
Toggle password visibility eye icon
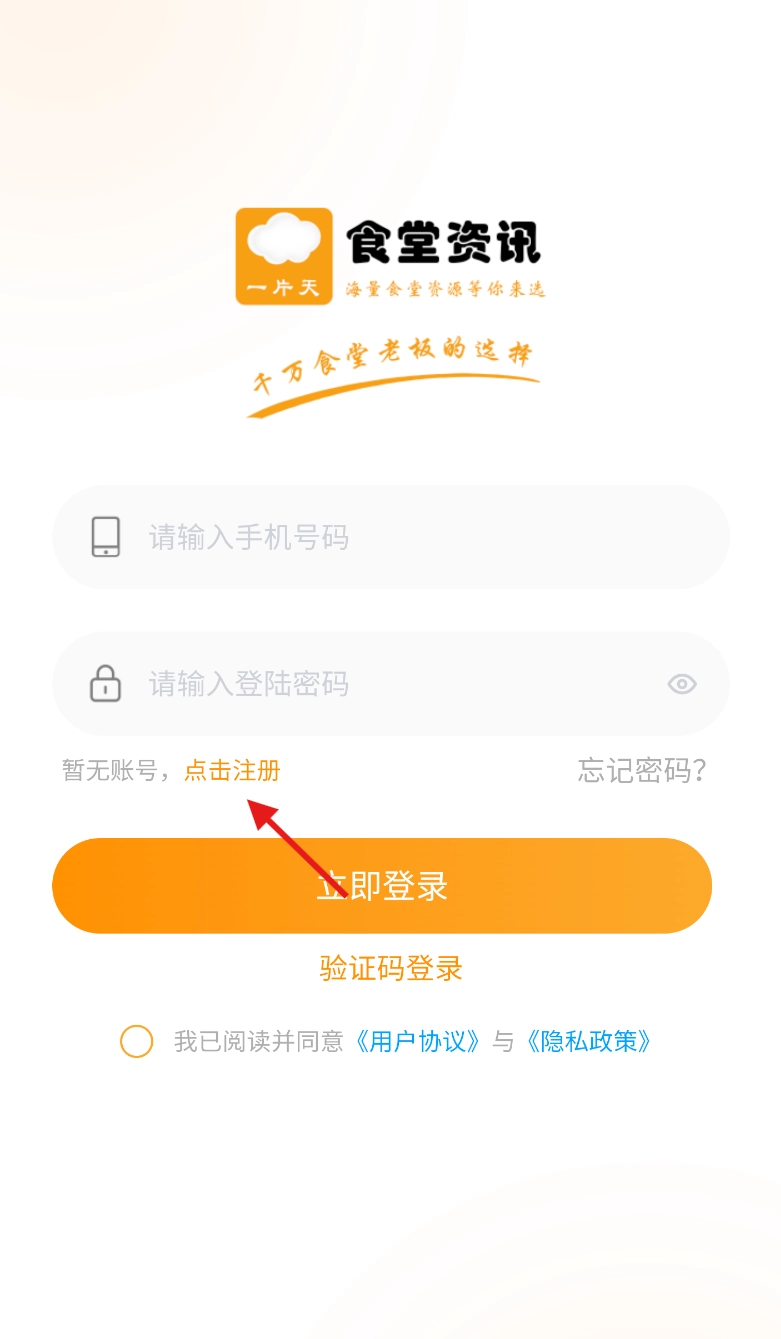(682, 685)
